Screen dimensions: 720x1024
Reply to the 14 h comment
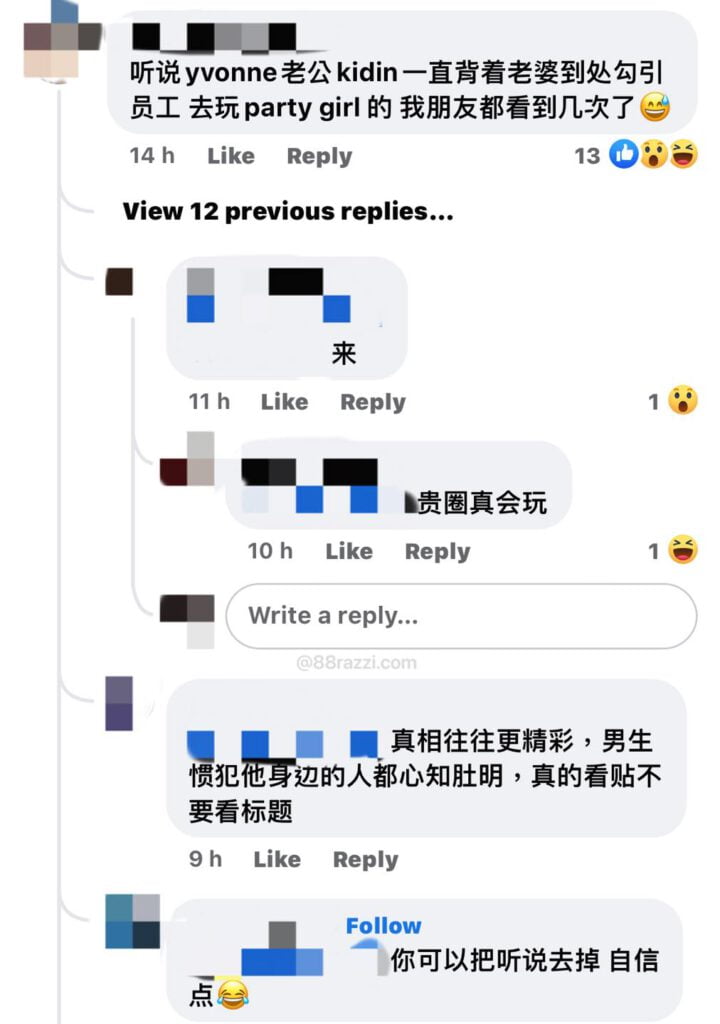point(319,156)
